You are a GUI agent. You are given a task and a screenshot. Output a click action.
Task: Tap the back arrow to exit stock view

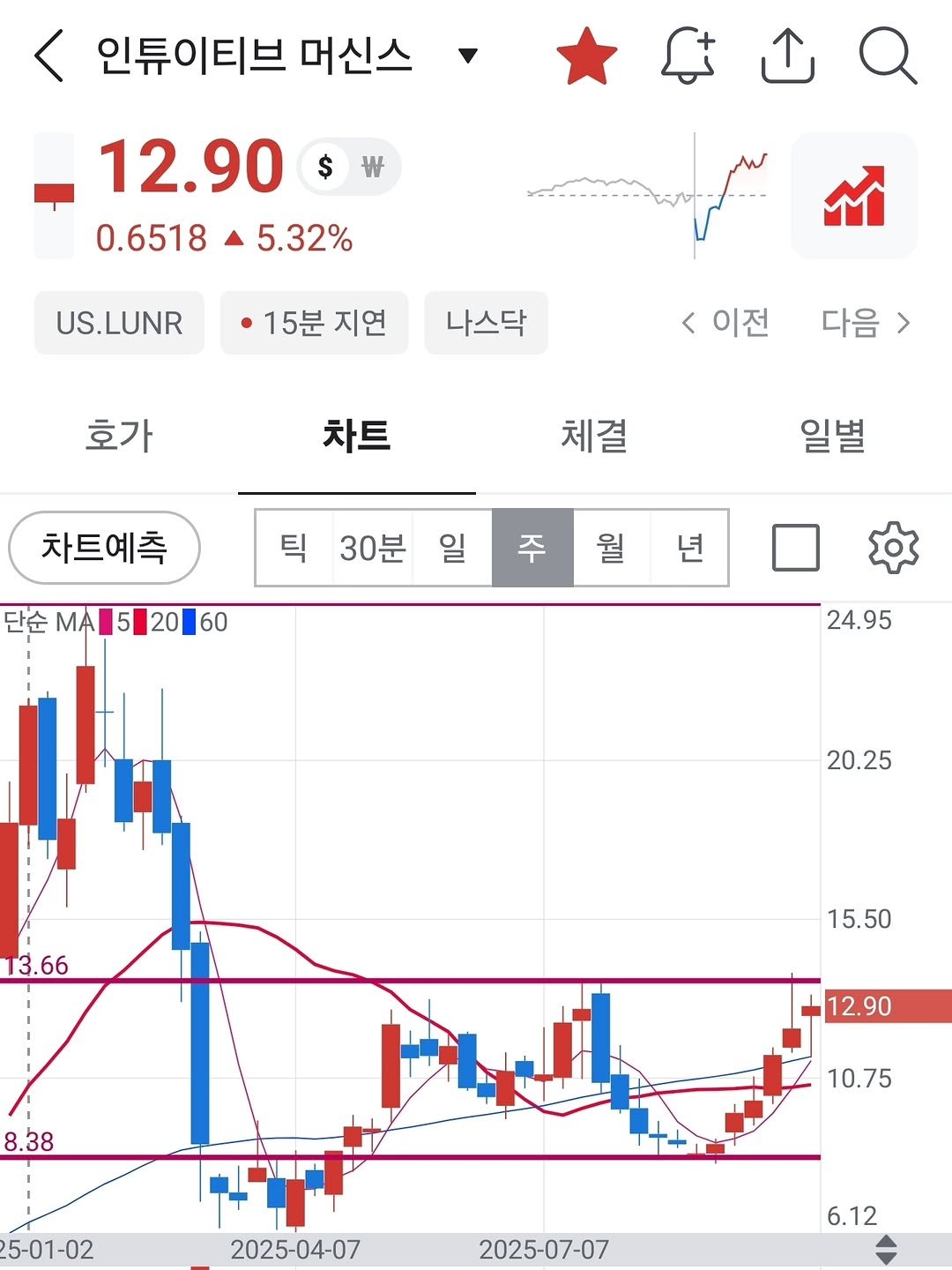point(48,55)
